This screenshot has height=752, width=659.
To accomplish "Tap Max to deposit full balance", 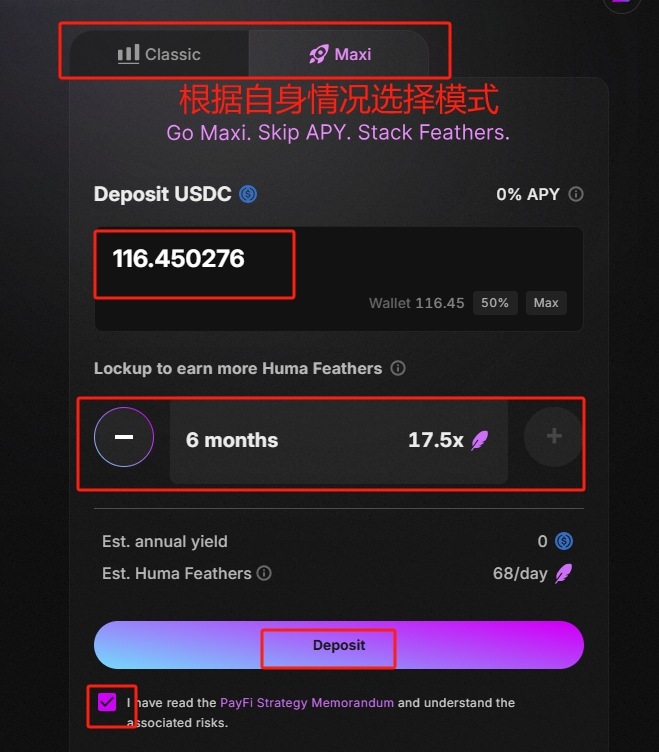I will [546, 303].
